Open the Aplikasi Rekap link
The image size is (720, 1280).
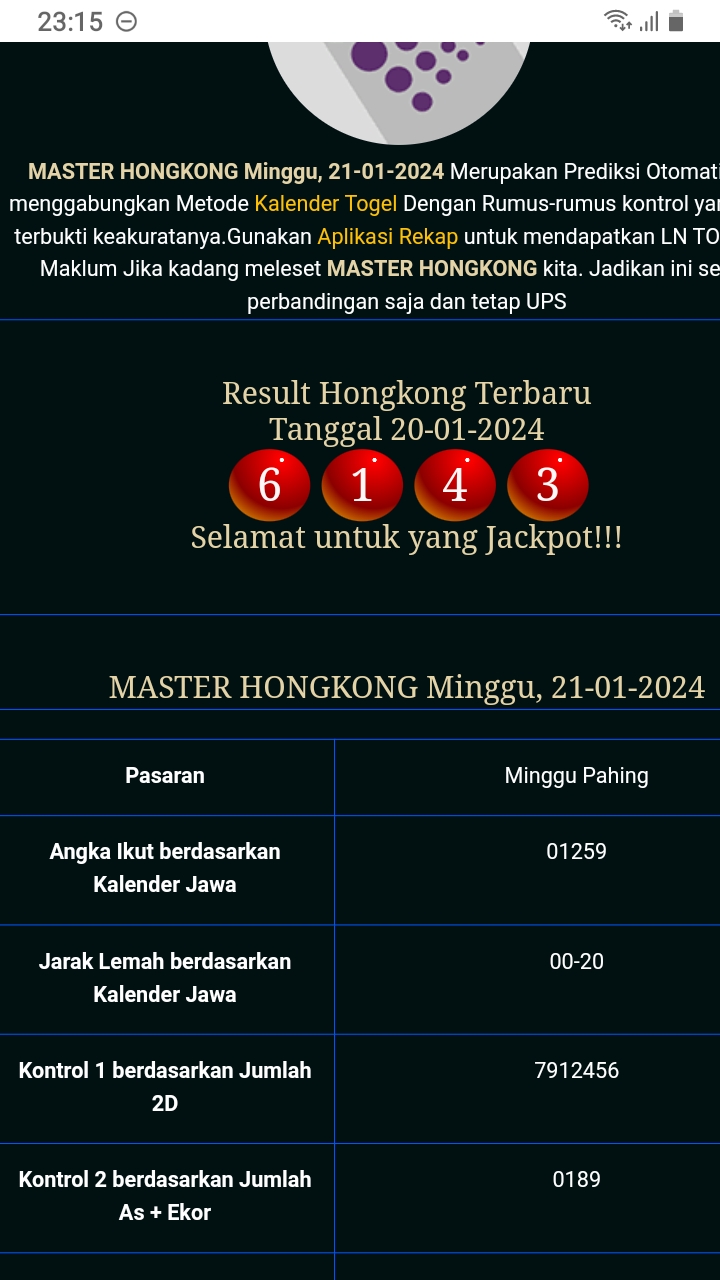click(387, 237)
